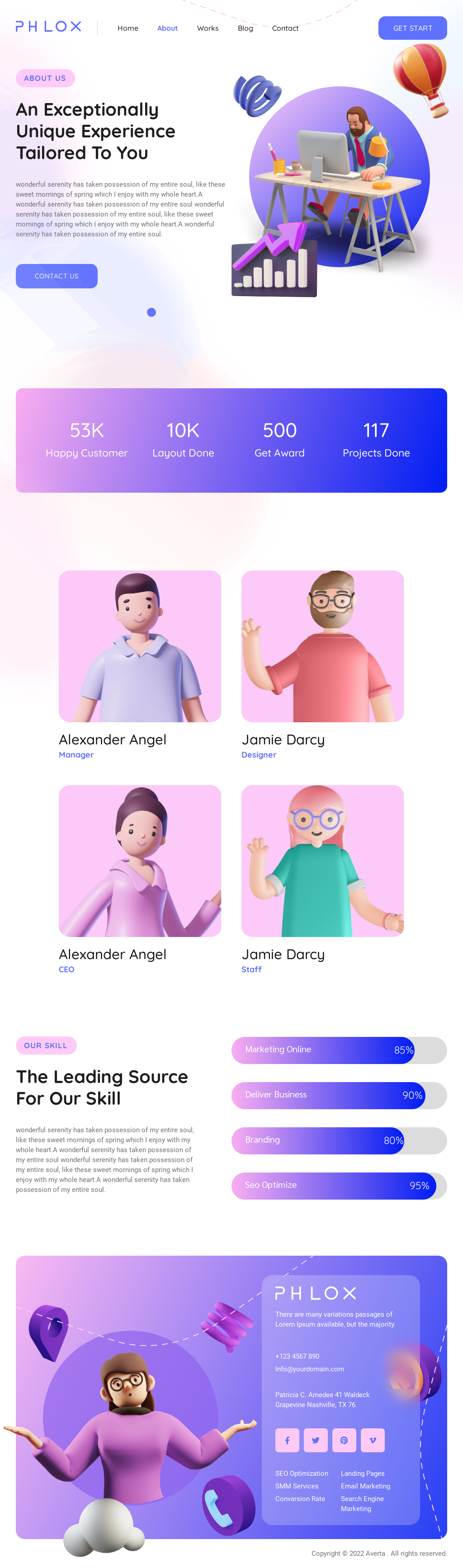Open the Landing Pages footer link
The height and width of the screenshot is (1568, 463).
pos(362,1473)
